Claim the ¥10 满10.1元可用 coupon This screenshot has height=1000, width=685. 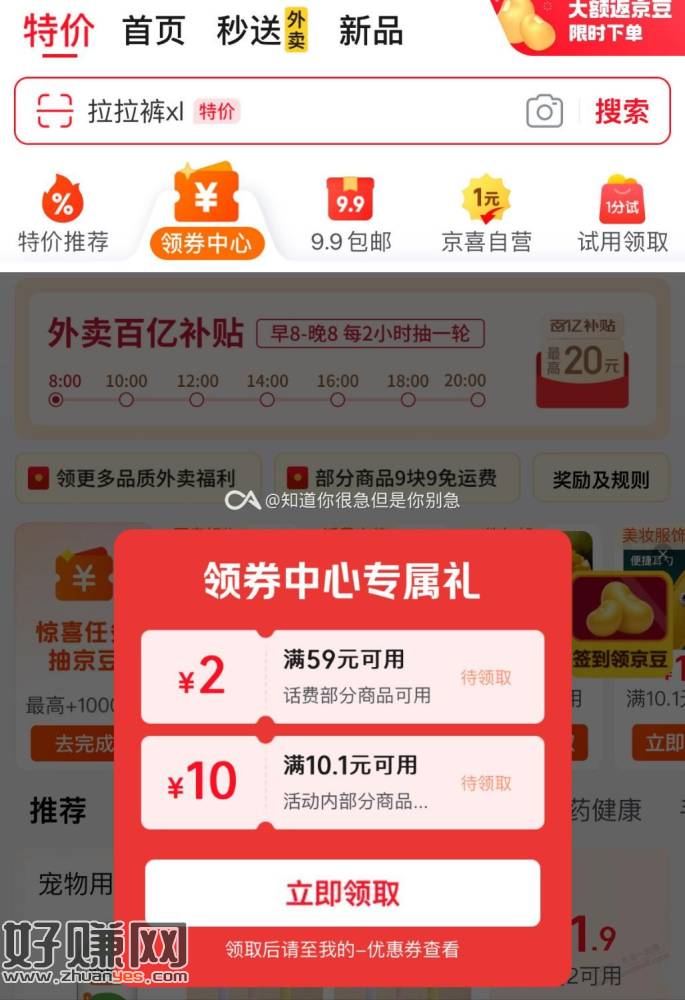pyautogui.click(x=486, y=783)
